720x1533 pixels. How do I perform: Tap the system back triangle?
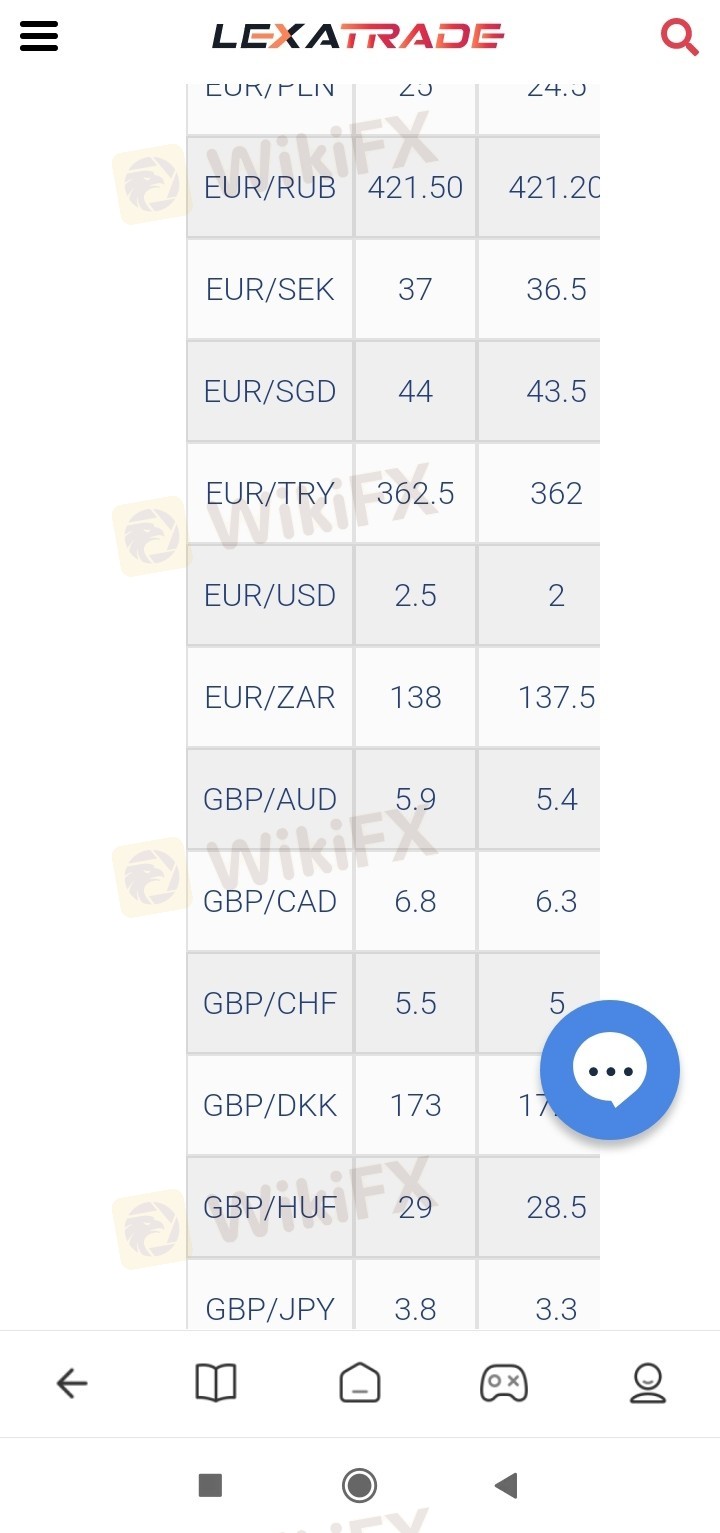pyautogui.click(x=506, y=1485)
